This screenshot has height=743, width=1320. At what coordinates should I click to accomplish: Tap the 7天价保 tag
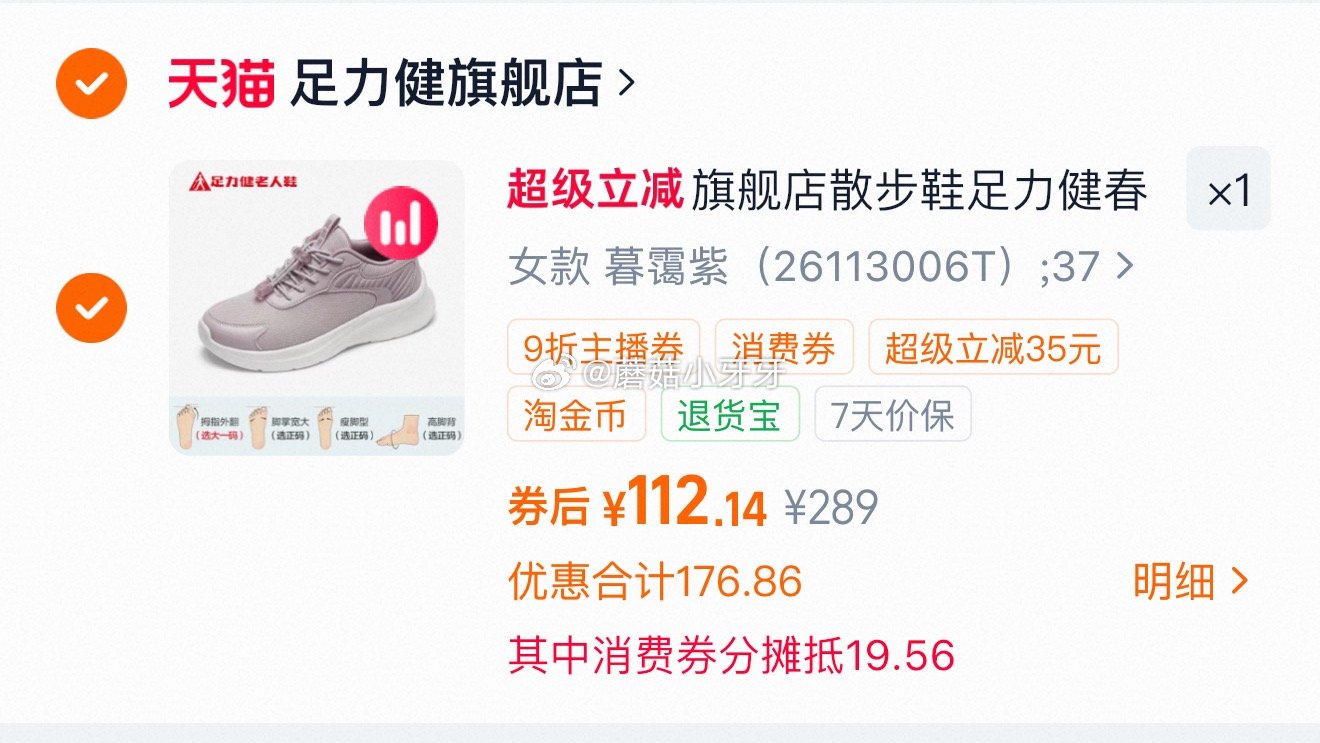pos(892,415)
